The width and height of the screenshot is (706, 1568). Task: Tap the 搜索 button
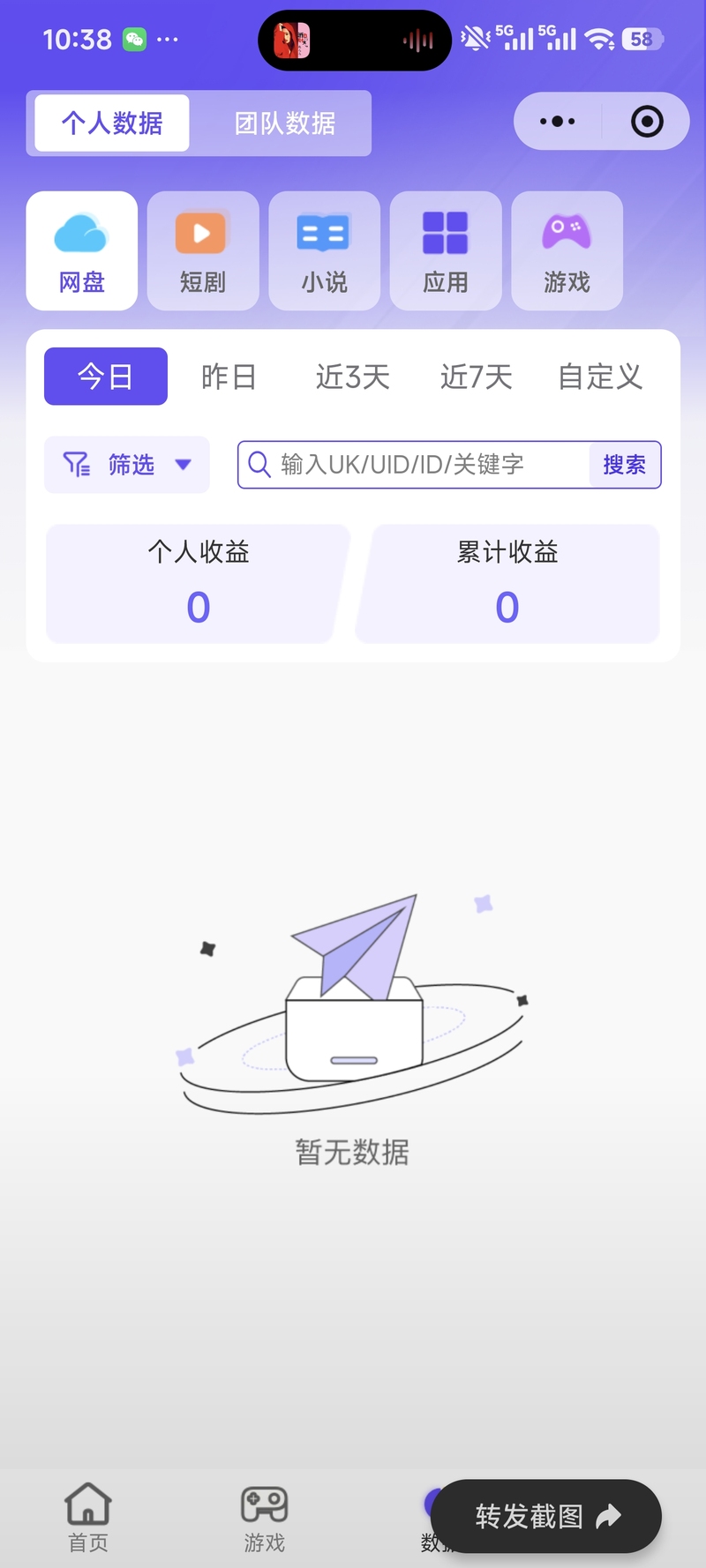624,465
